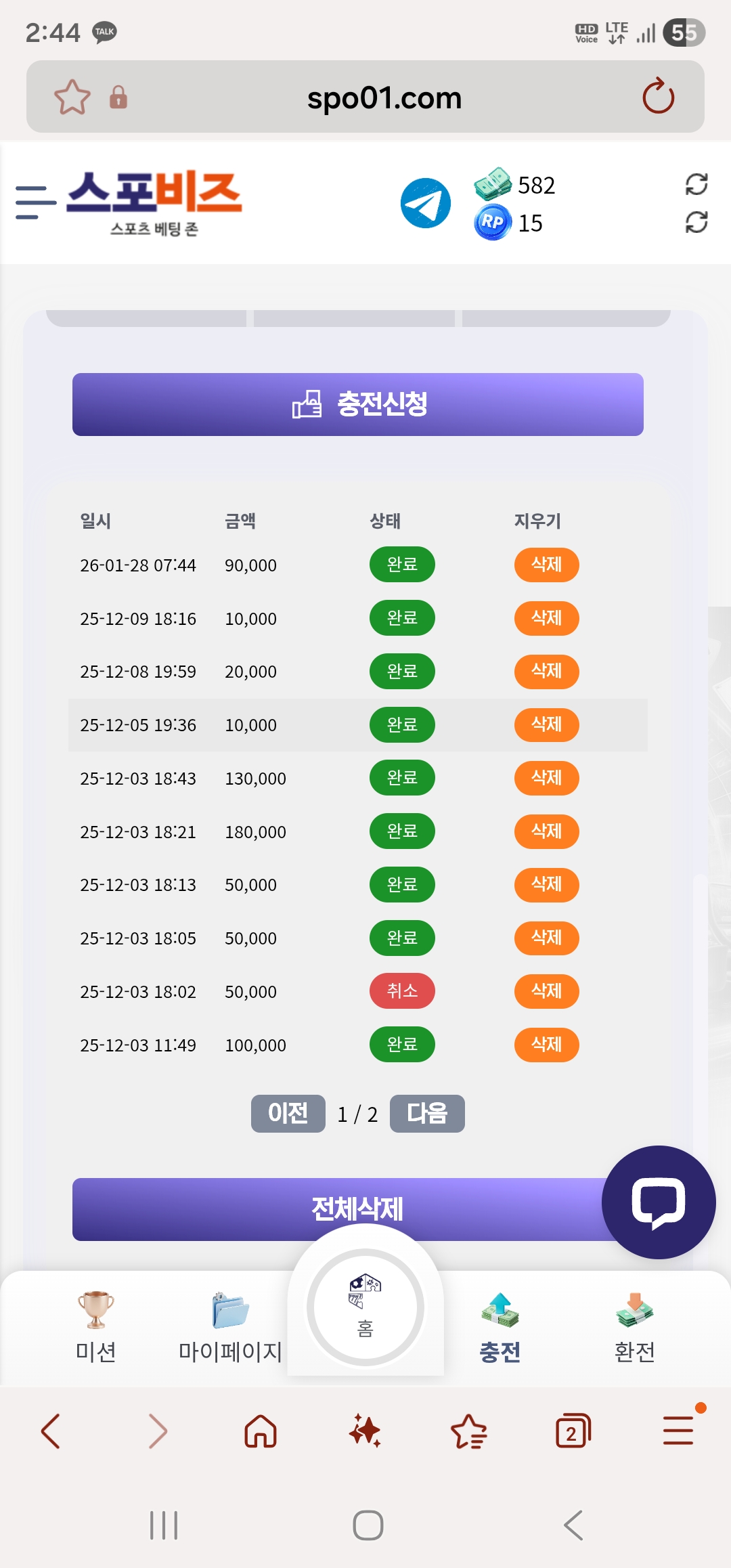Refresh the cash balance of 582

[x=696, y=184]
